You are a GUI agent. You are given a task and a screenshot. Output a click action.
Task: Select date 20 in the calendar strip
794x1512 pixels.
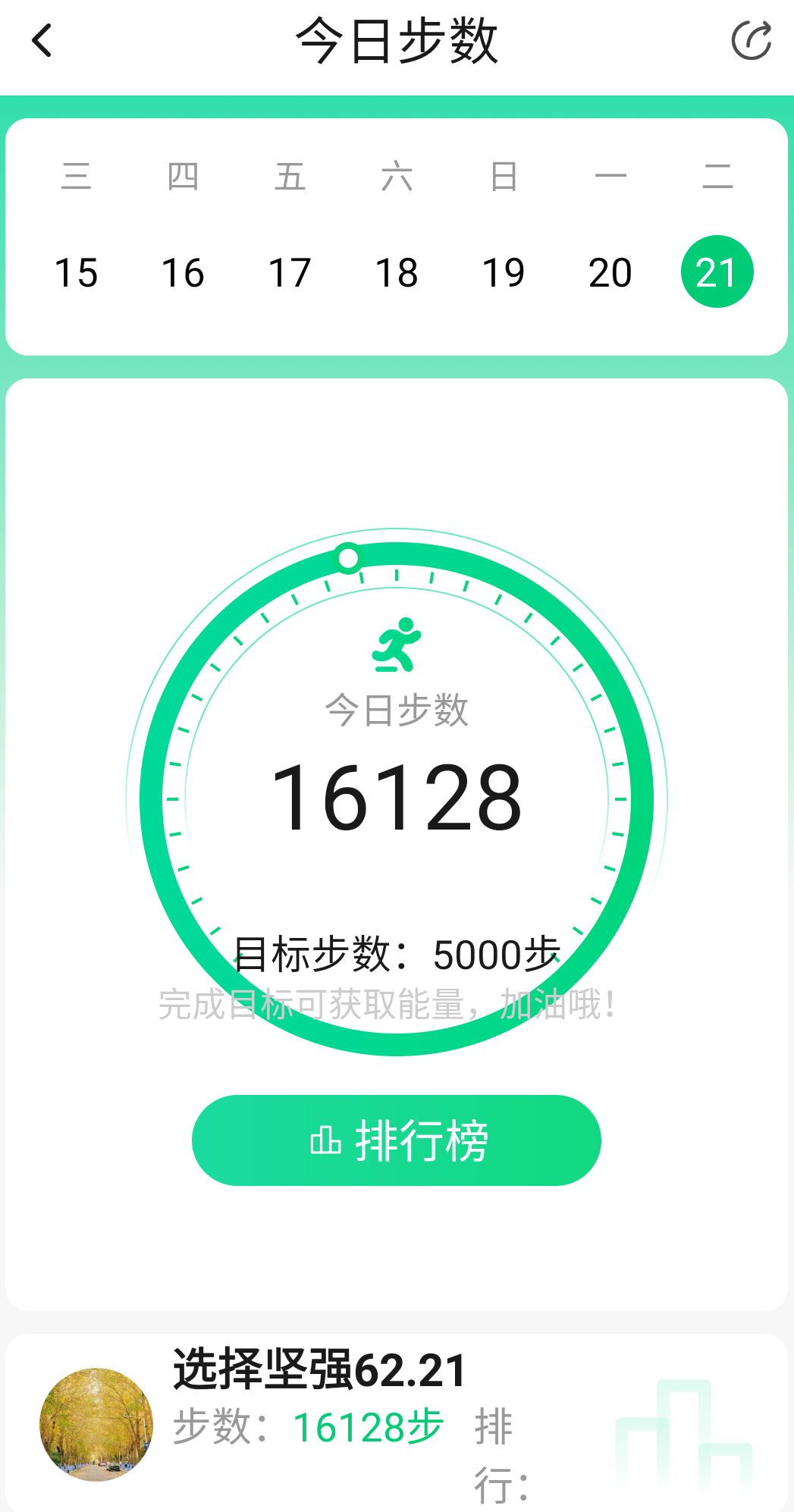tap(610, 271)
